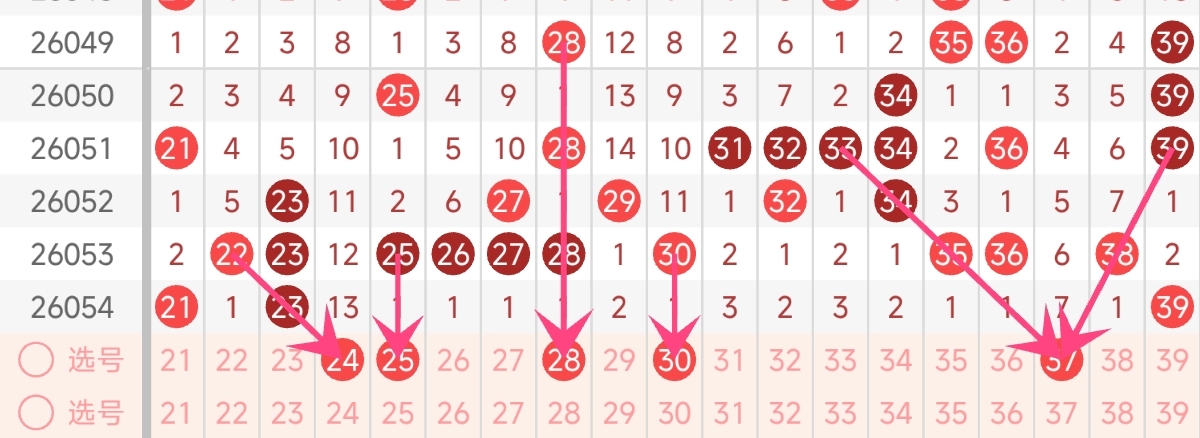Choose number 28 in the row without any picks
Viewport: 1200px width, 438px height.
pyautogui.click(x=565, y=412)
